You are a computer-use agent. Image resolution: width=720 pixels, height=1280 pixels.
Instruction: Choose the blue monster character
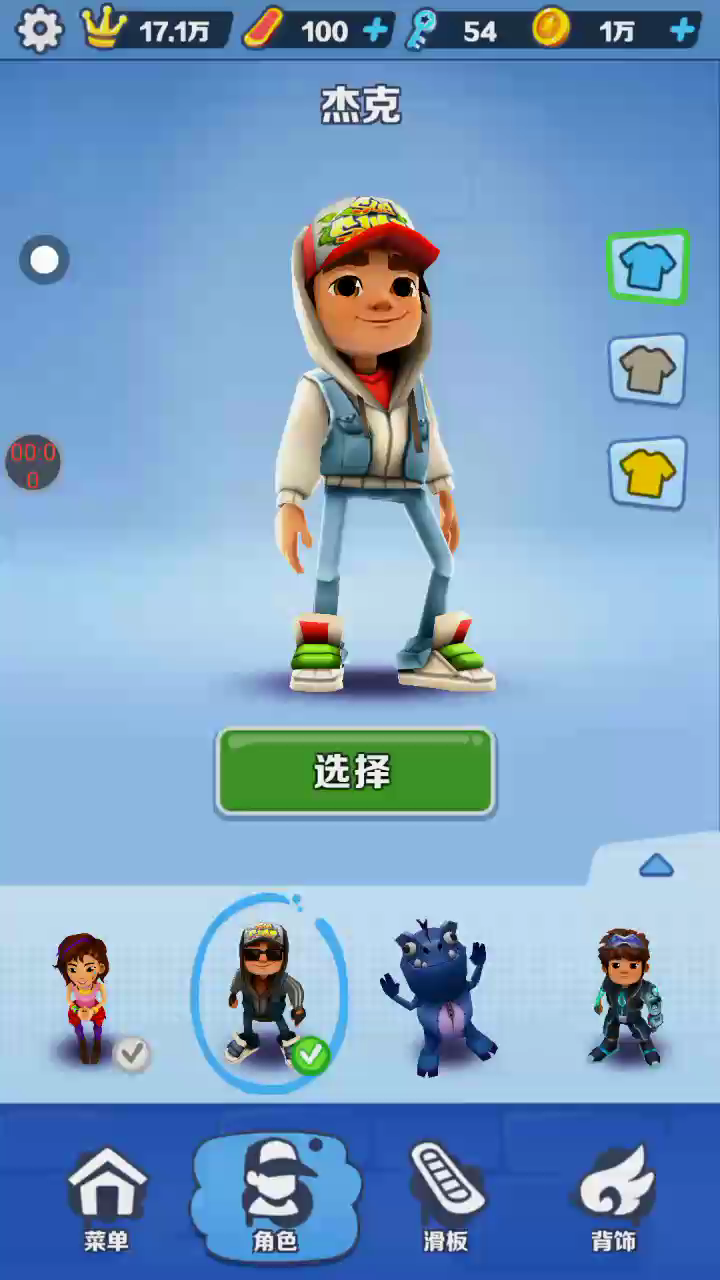pos(437,997)
